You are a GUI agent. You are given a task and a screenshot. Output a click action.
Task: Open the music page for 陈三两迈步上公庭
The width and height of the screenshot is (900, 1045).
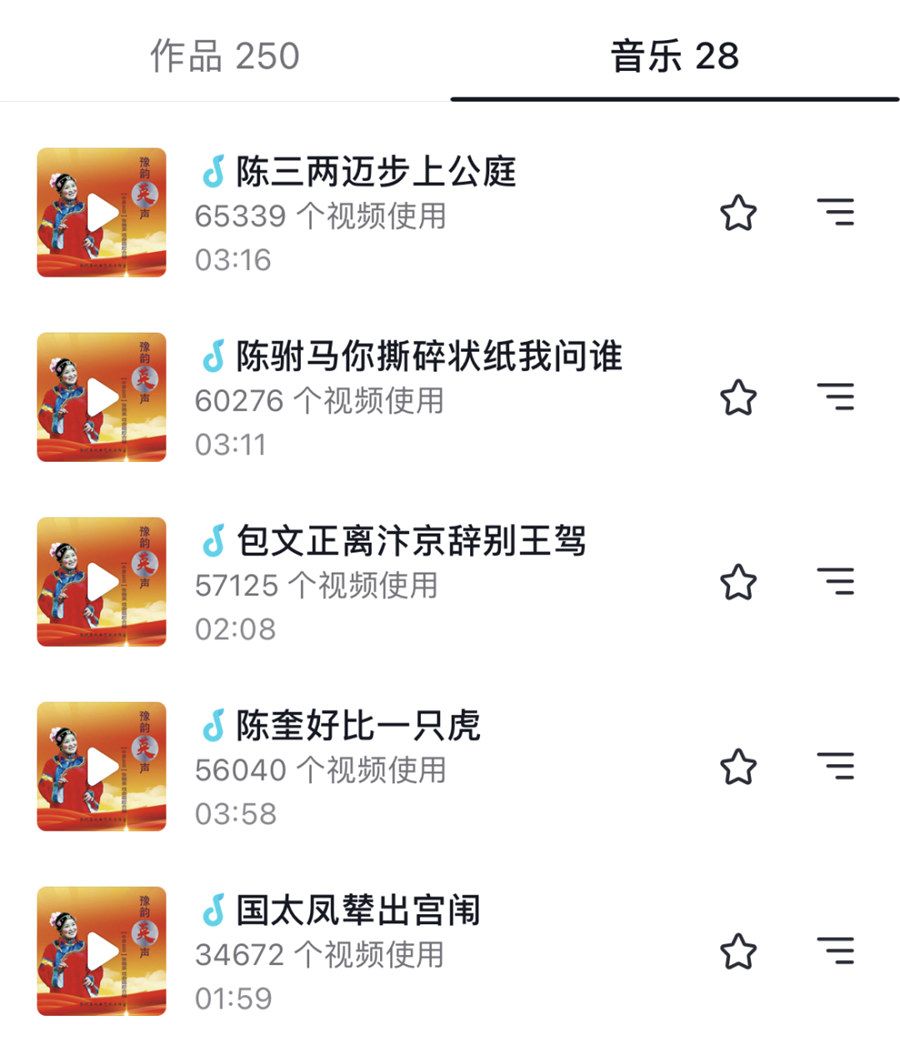376,172
